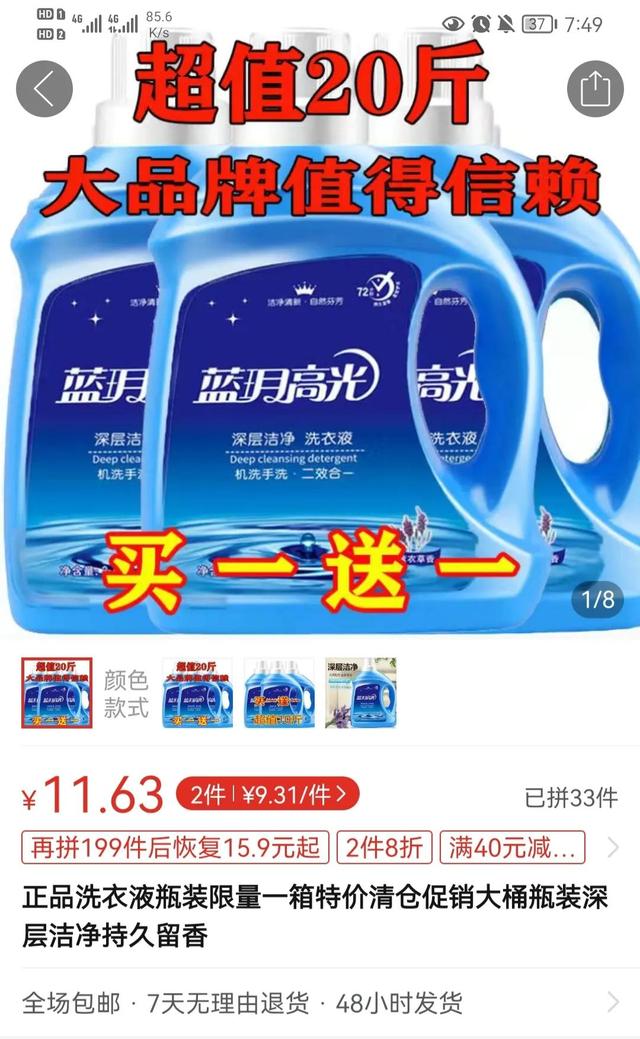Viewport: 640px width, 1039px height.
Task: Select the second color style thumbnail
Action: pyautogui.click(x=197, y=692)
